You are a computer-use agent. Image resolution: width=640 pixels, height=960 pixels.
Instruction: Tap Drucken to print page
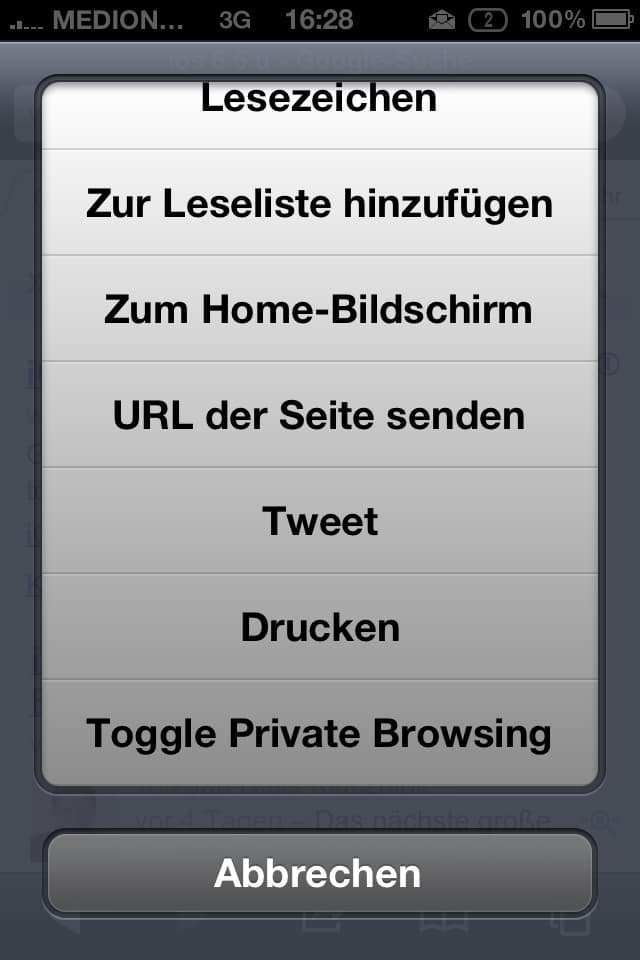tap(319, 627)
